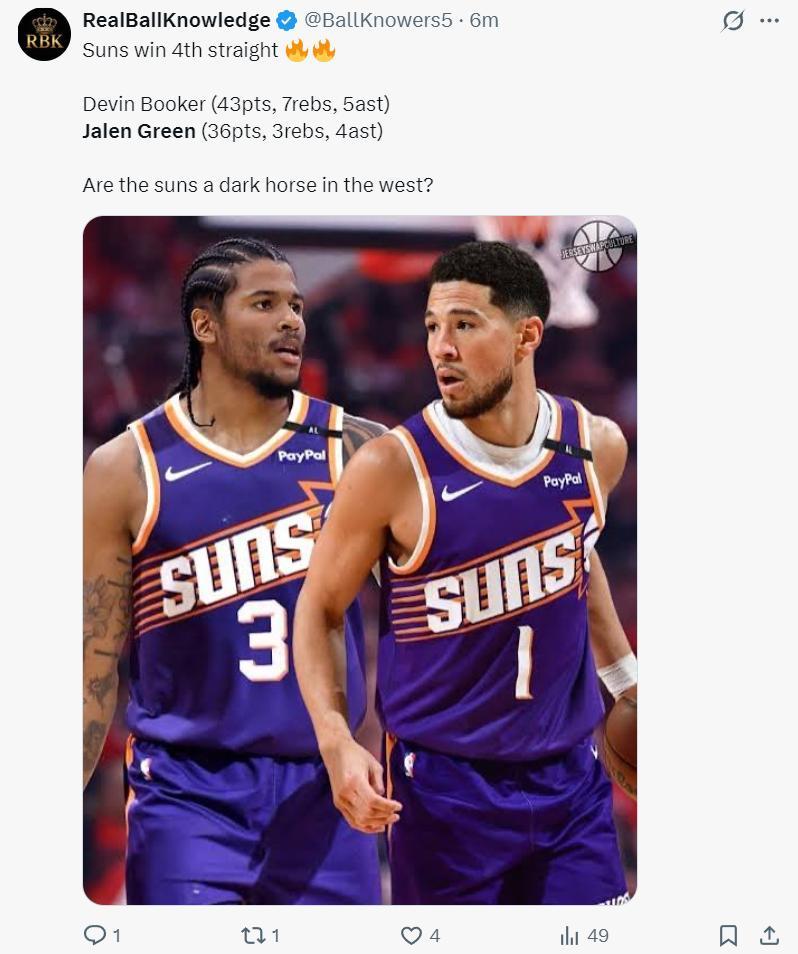Open RealBallKnowledge profile avatar
The height and width of the screenshot is (954, 798).
tap(44, 35)
